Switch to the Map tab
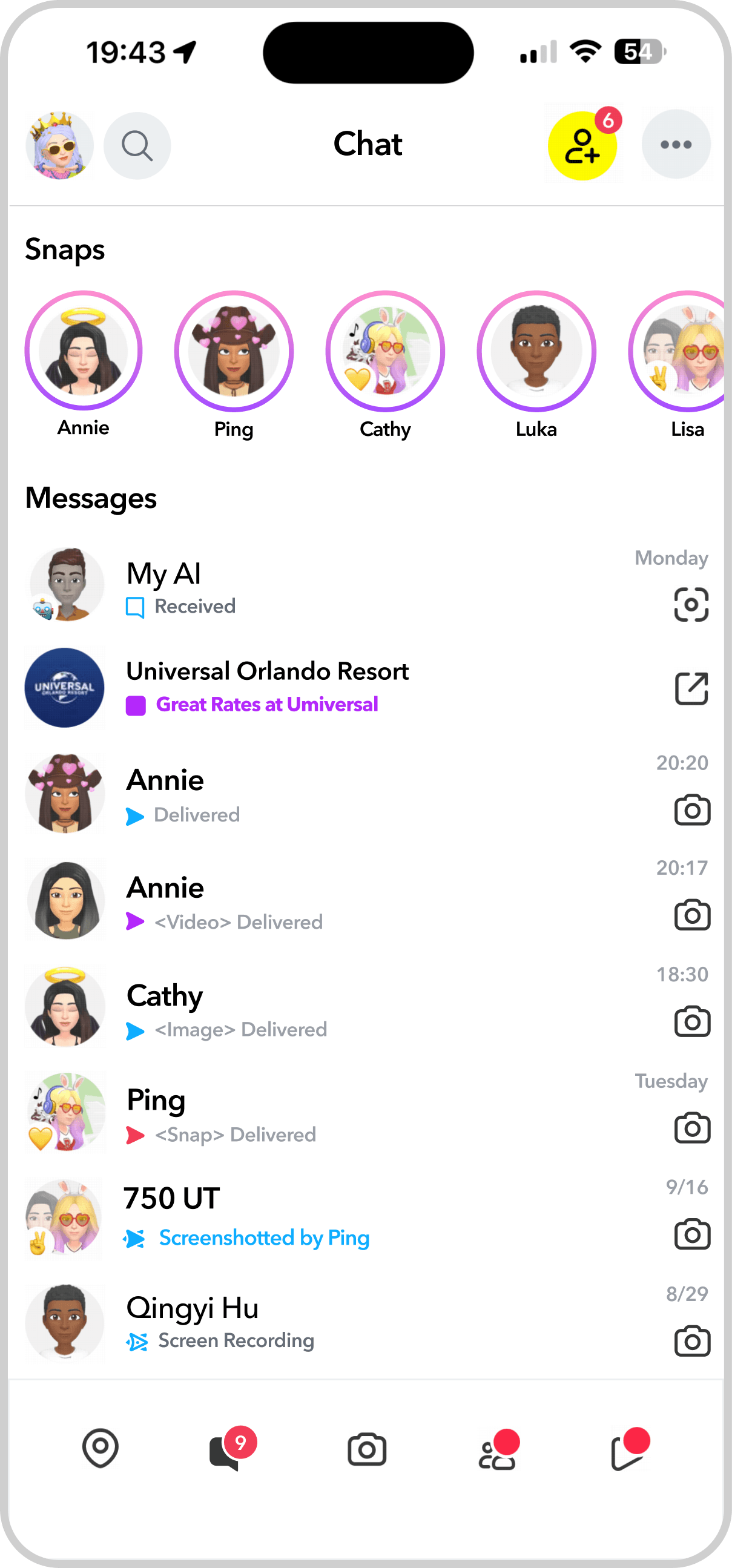This screenshot has width=732, height=1568. click(101, 1449)
